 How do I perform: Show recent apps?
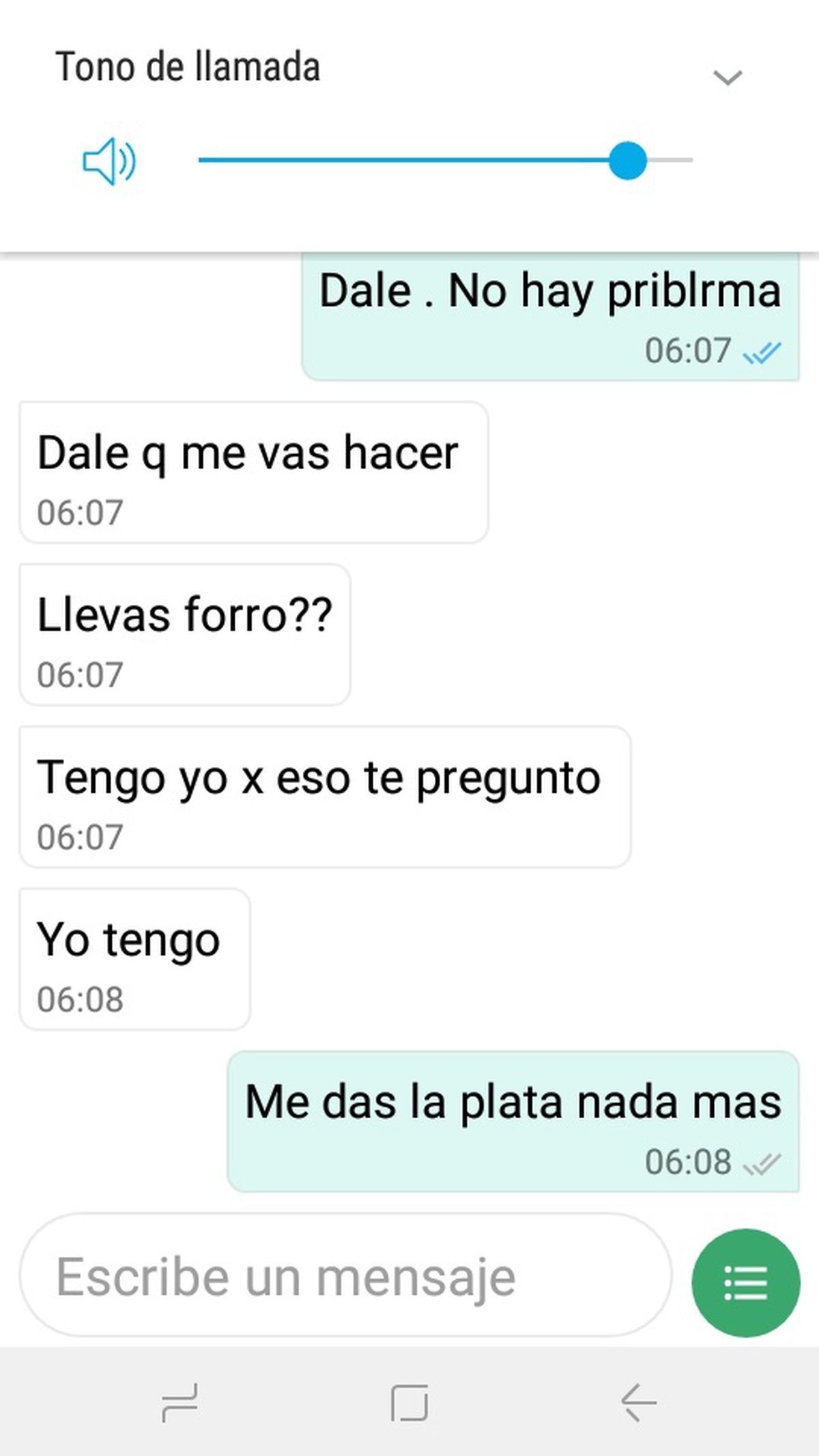point(180,1403)
